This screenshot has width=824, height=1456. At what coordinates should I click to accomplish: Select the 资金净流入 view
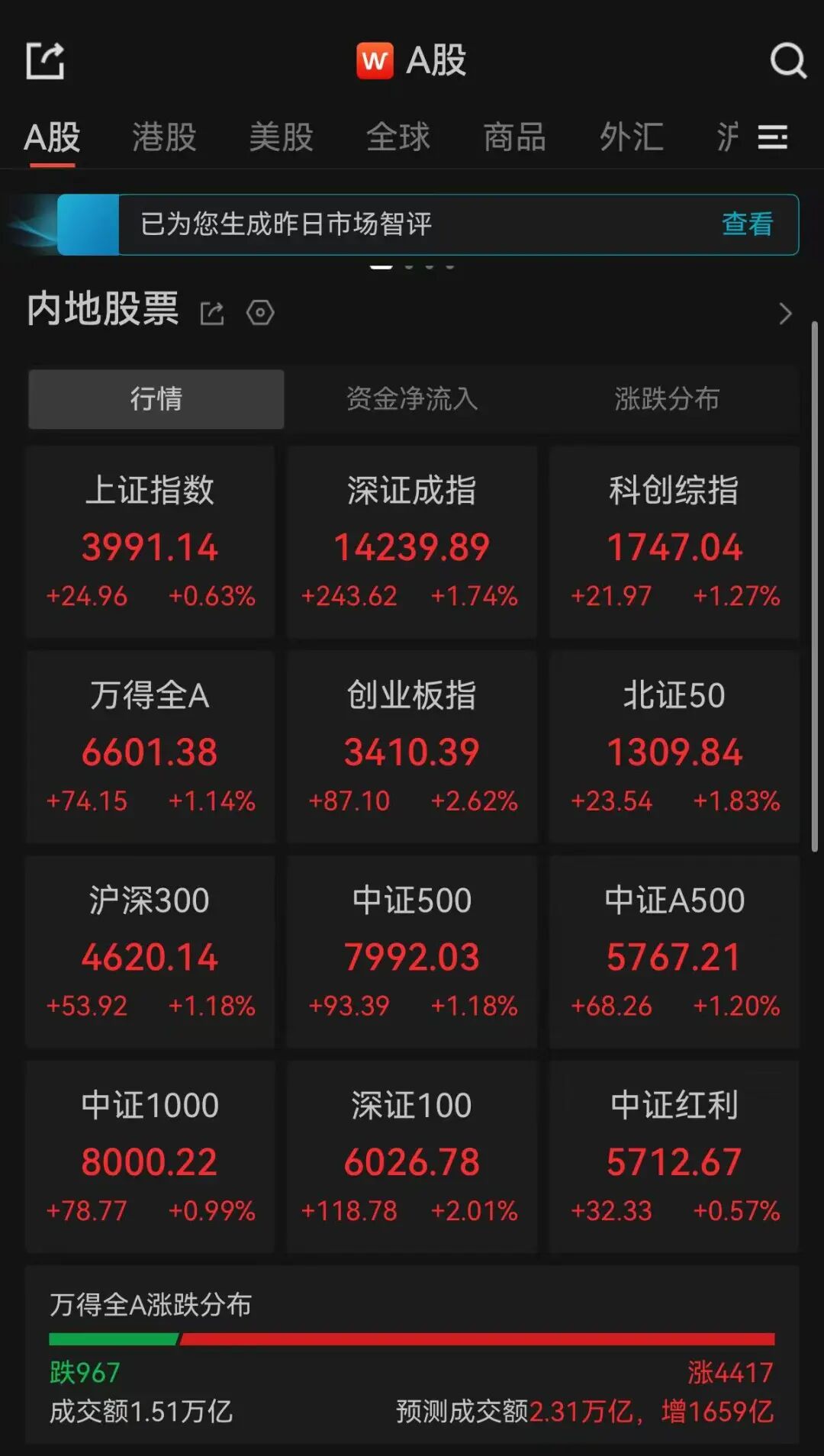[413, 398]
